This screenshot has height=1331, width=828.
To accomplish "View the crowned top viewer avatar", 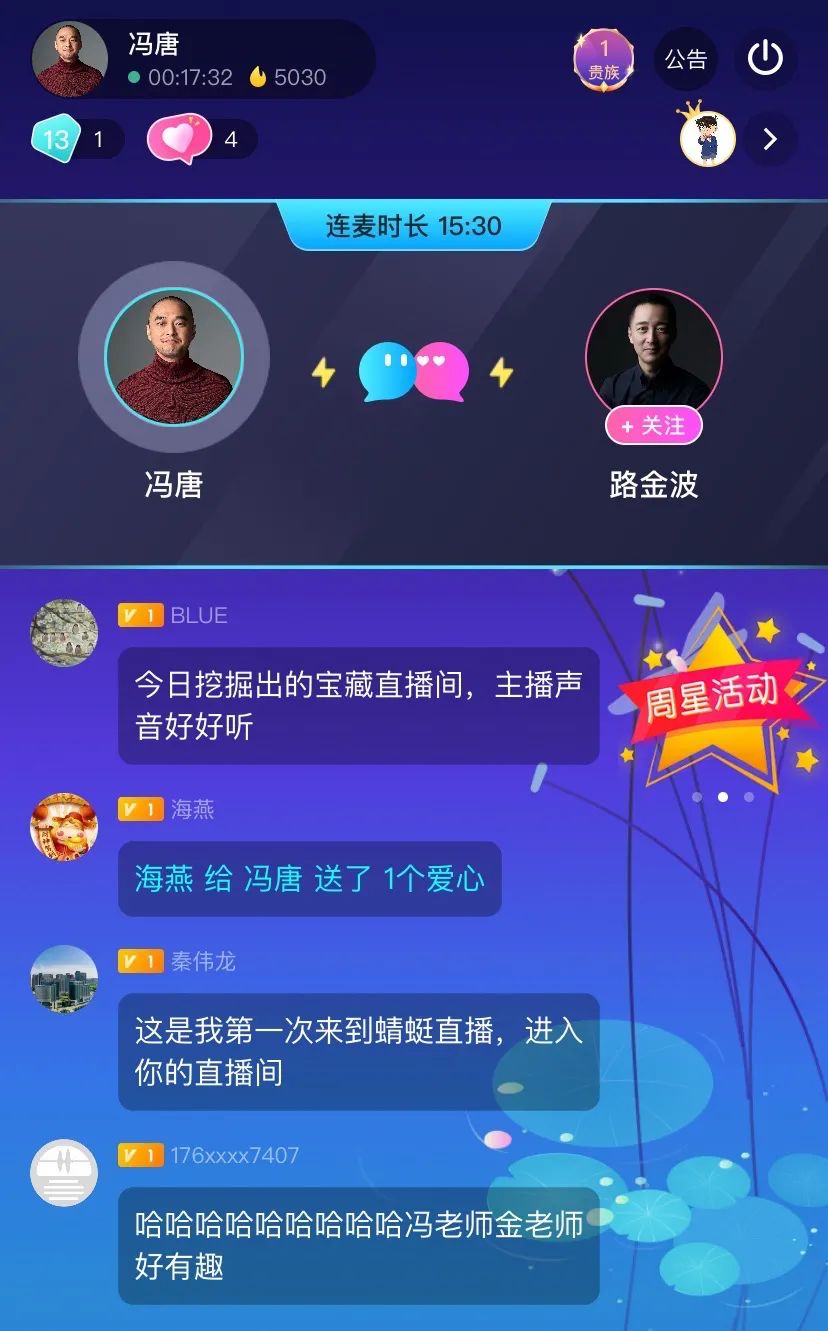I will click(708, 138).
